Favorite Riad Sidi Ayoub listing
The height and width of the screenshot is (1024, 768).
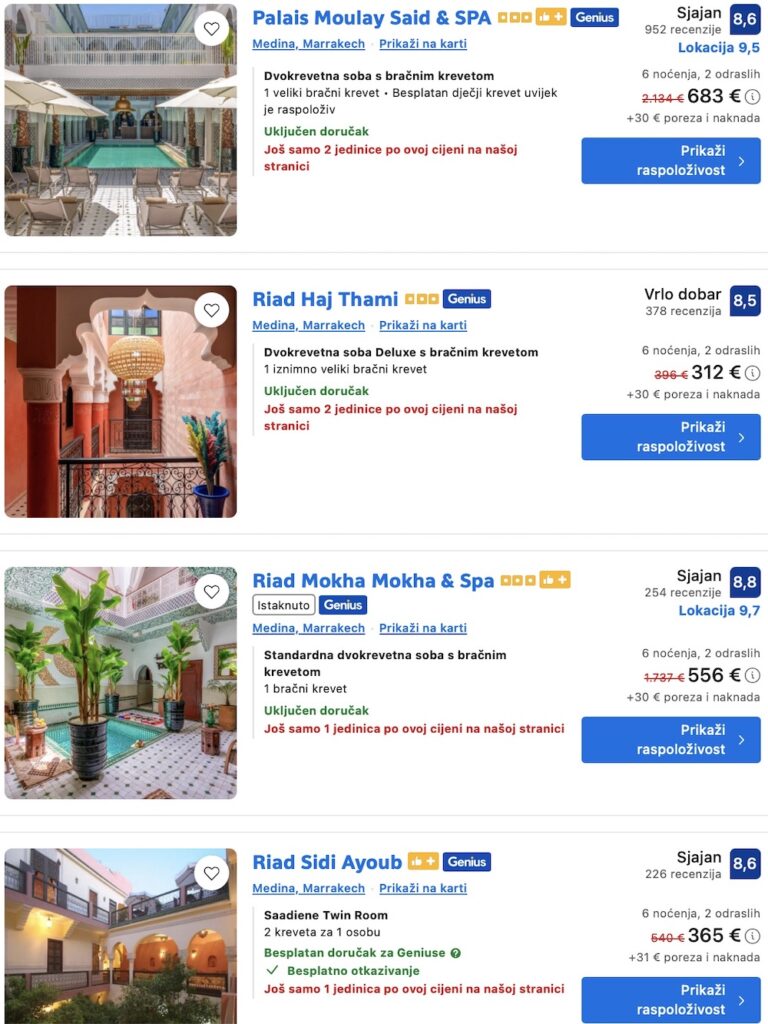[211, 873]
